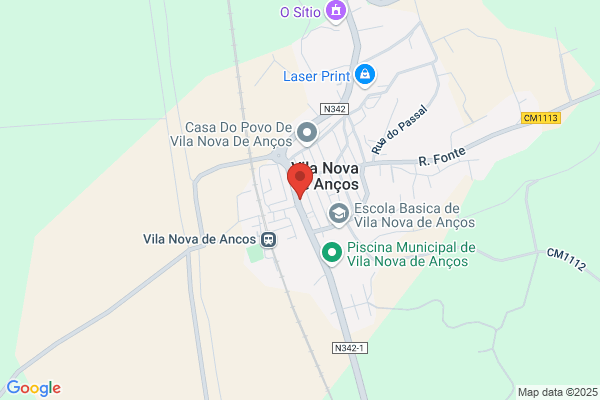Select the O Sítio place marker
600x400 pixels.
[x=336, y=11]
